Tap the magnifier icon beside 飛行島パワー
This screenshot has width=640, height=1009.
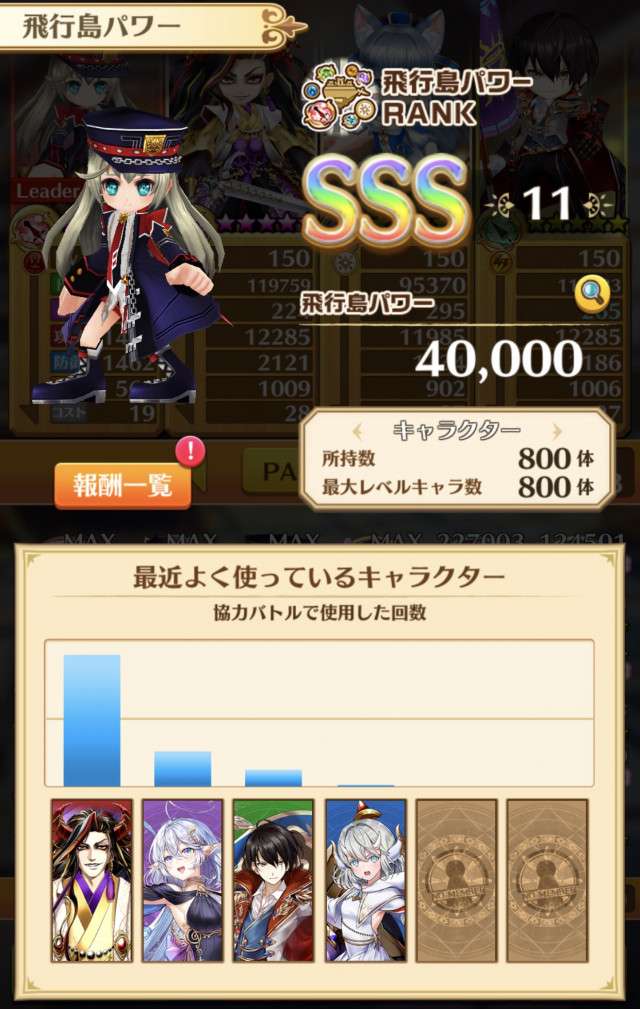[593, 294]
